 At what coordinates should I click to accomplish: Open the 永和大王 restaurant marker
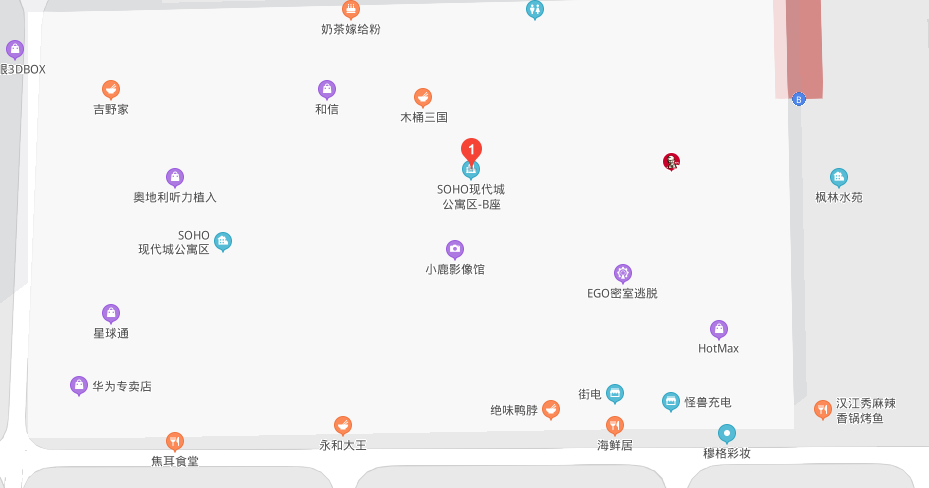(x=343, y=426)
